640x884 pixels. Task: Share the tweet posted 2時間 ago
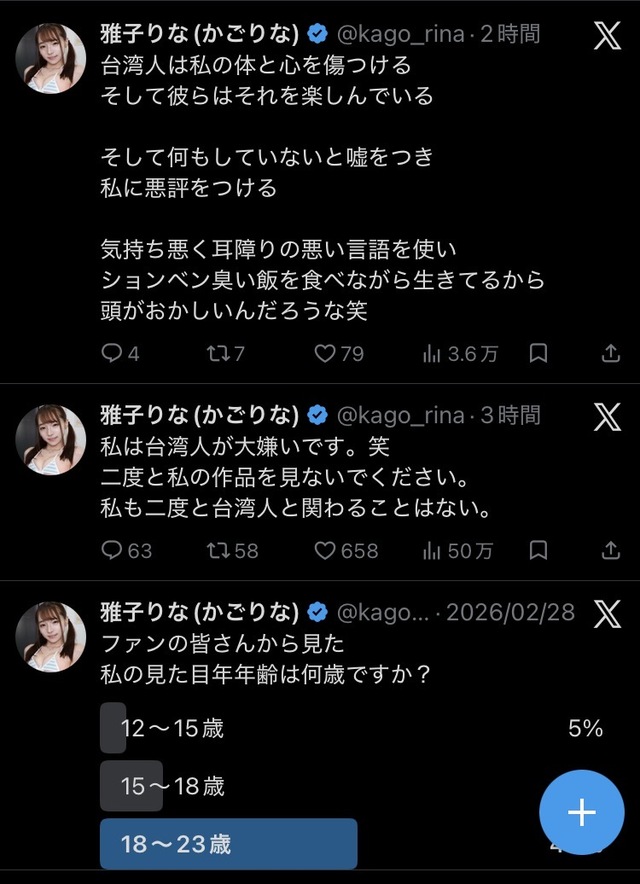click(x=612, y=353)
